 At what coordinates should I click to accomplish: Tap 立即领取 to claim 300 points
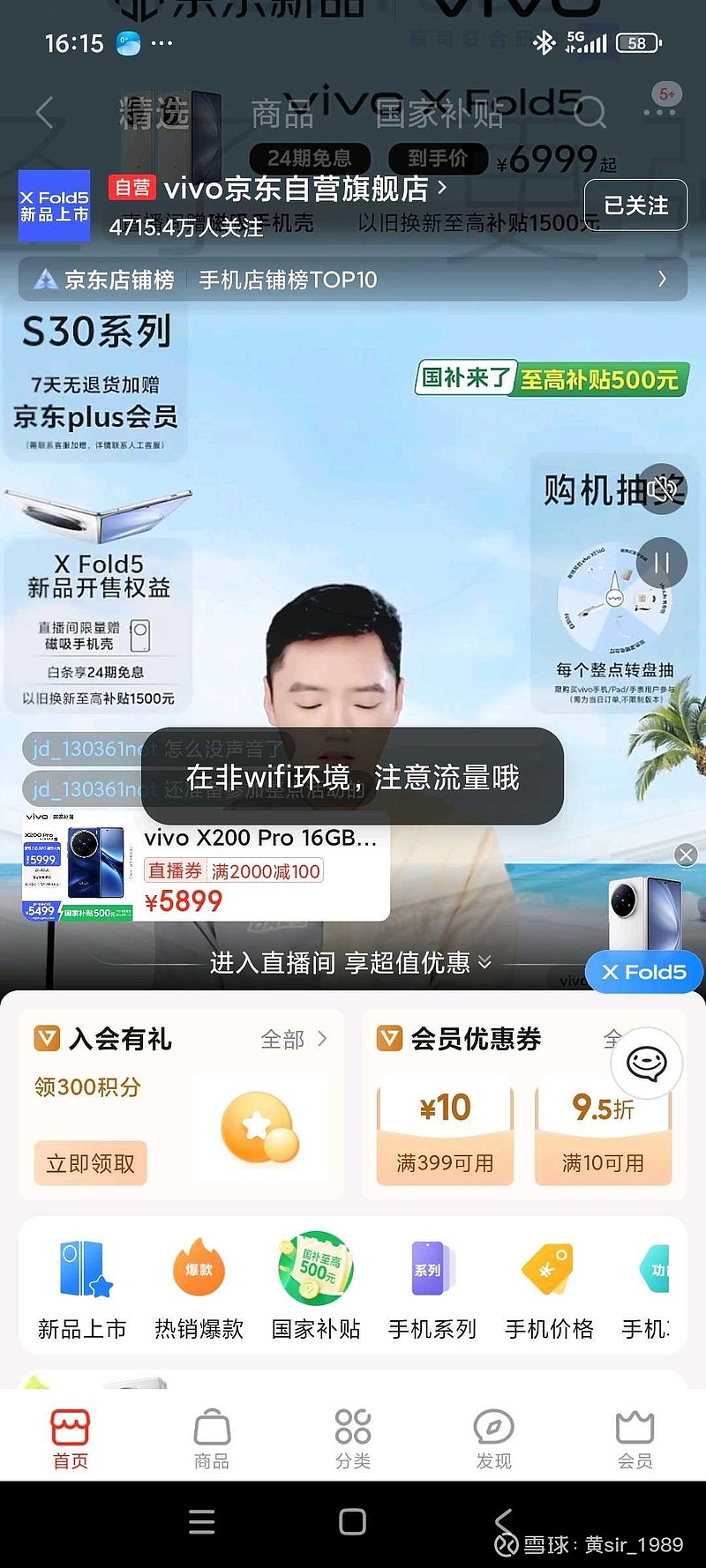(x=89, y=1162)
